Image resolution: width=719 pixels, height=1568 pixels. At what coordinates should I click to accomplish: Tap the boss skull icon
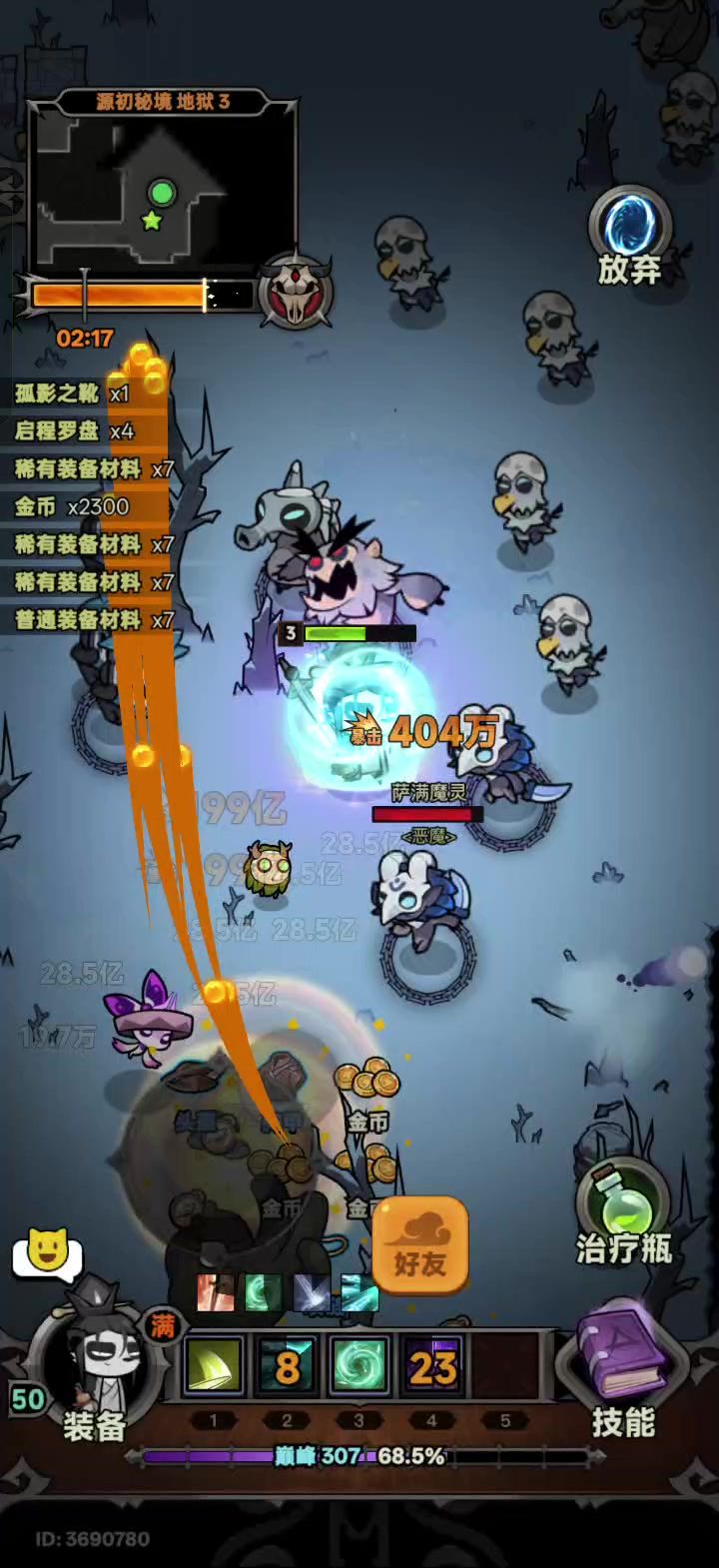click(x=296, y=293)
